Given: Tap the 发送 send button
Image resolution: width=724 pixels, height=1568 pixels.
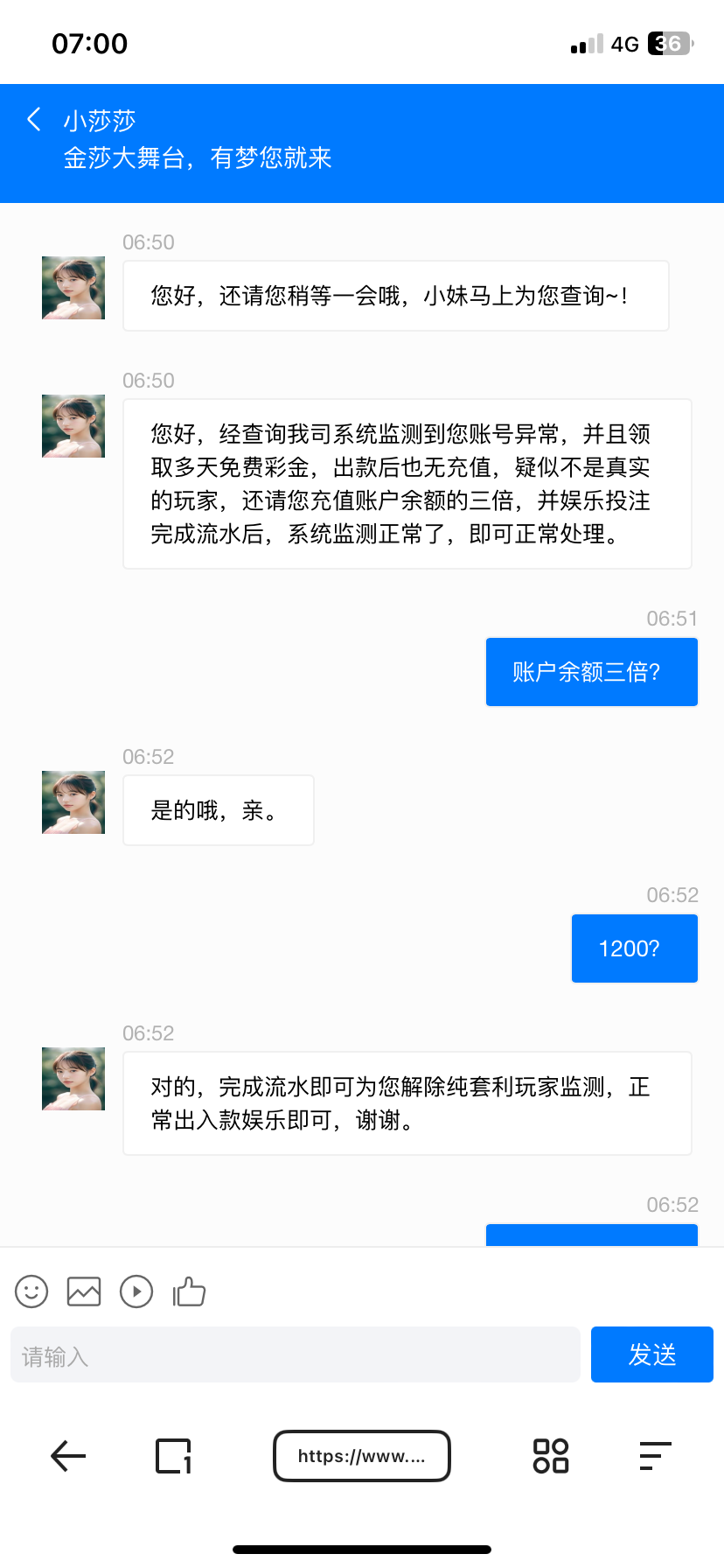Looking at the screenshot, I should [x=651, y=1355].
